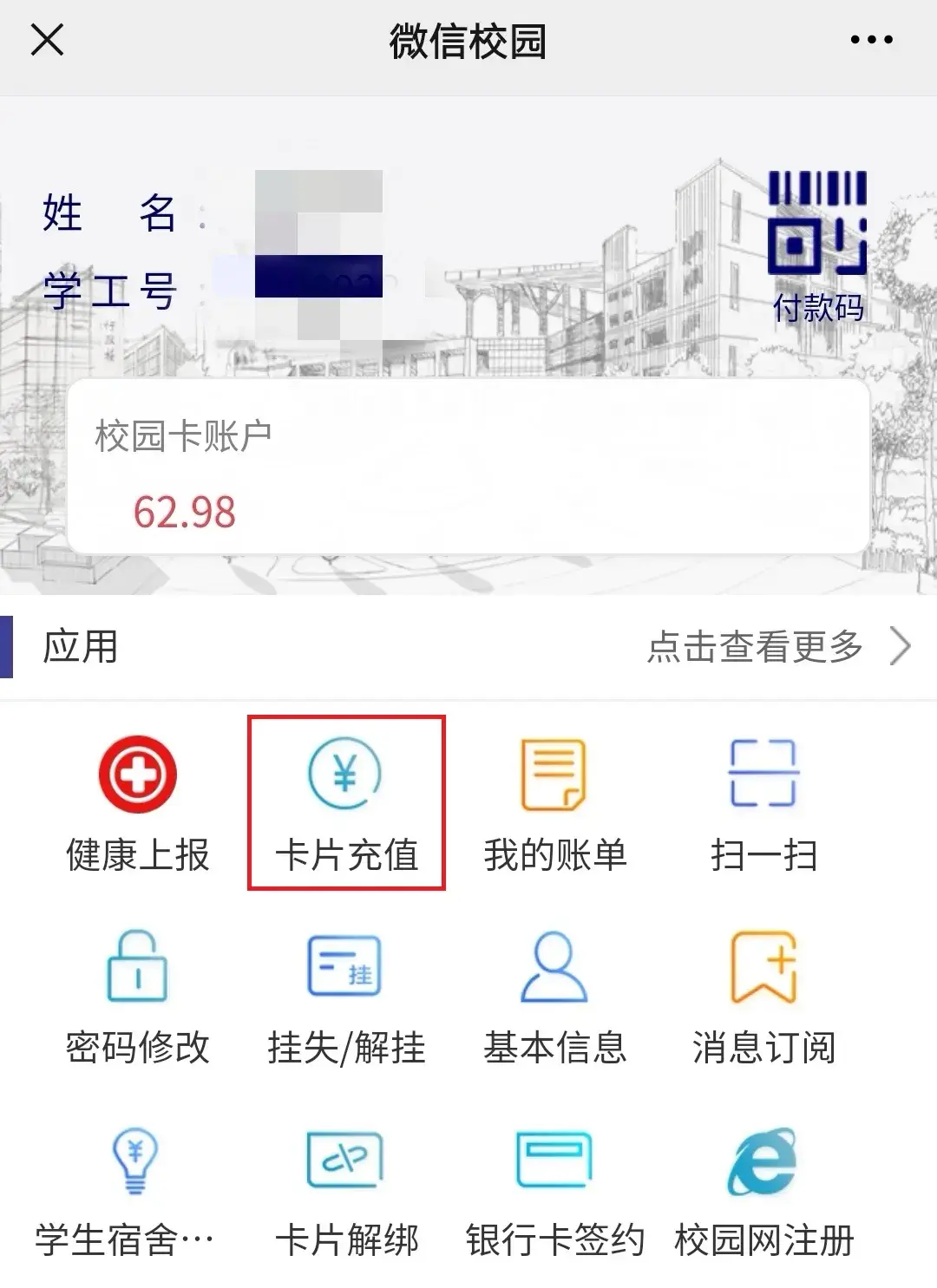The height and width of the screenshot is (1288, 937).
Task: Open the three-dot overflow menu
Action: pyautogui.click(x=871, y=40)
